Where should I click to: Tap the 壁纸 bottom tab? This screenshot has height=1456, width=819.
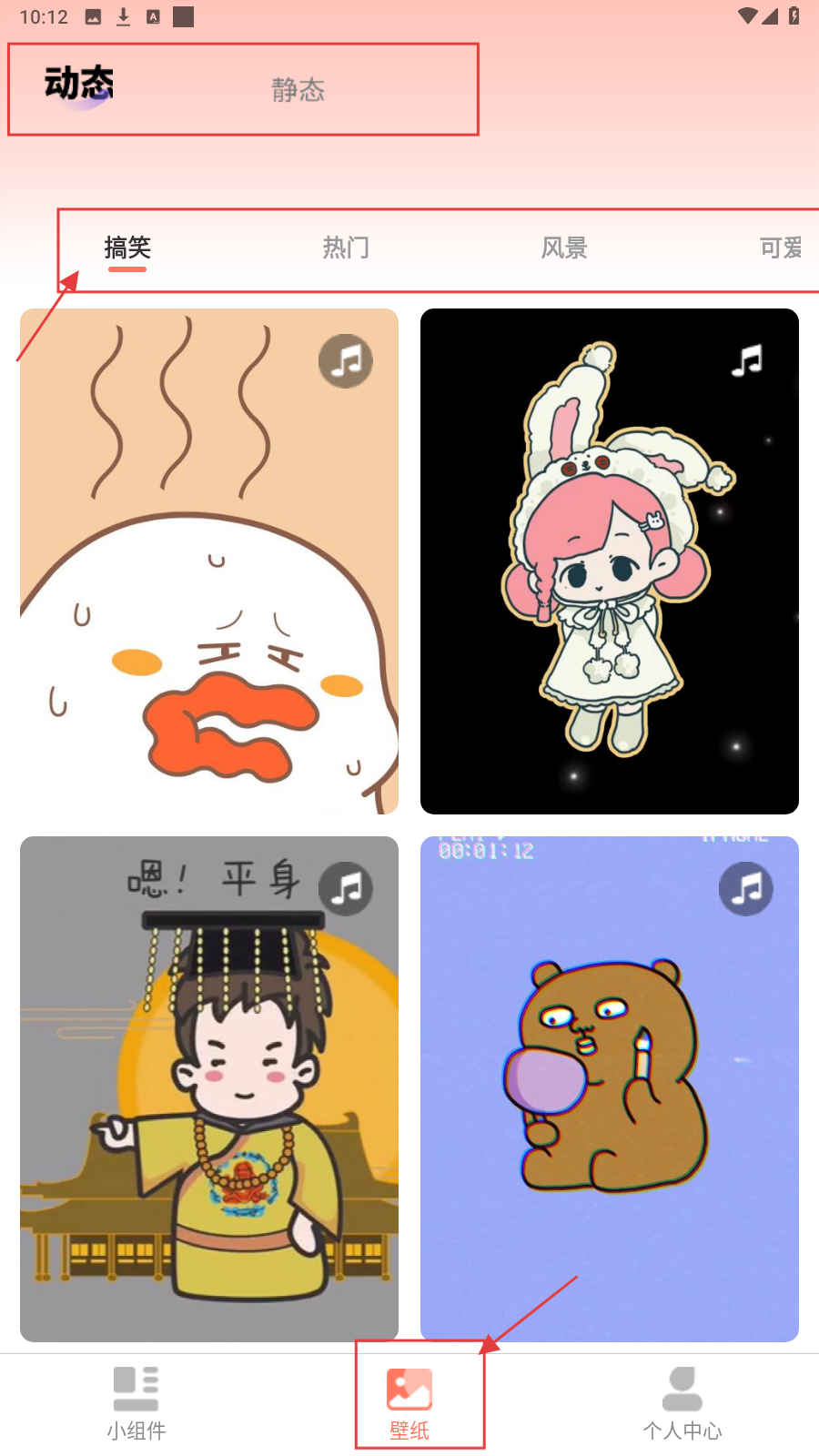[409, 1403]
